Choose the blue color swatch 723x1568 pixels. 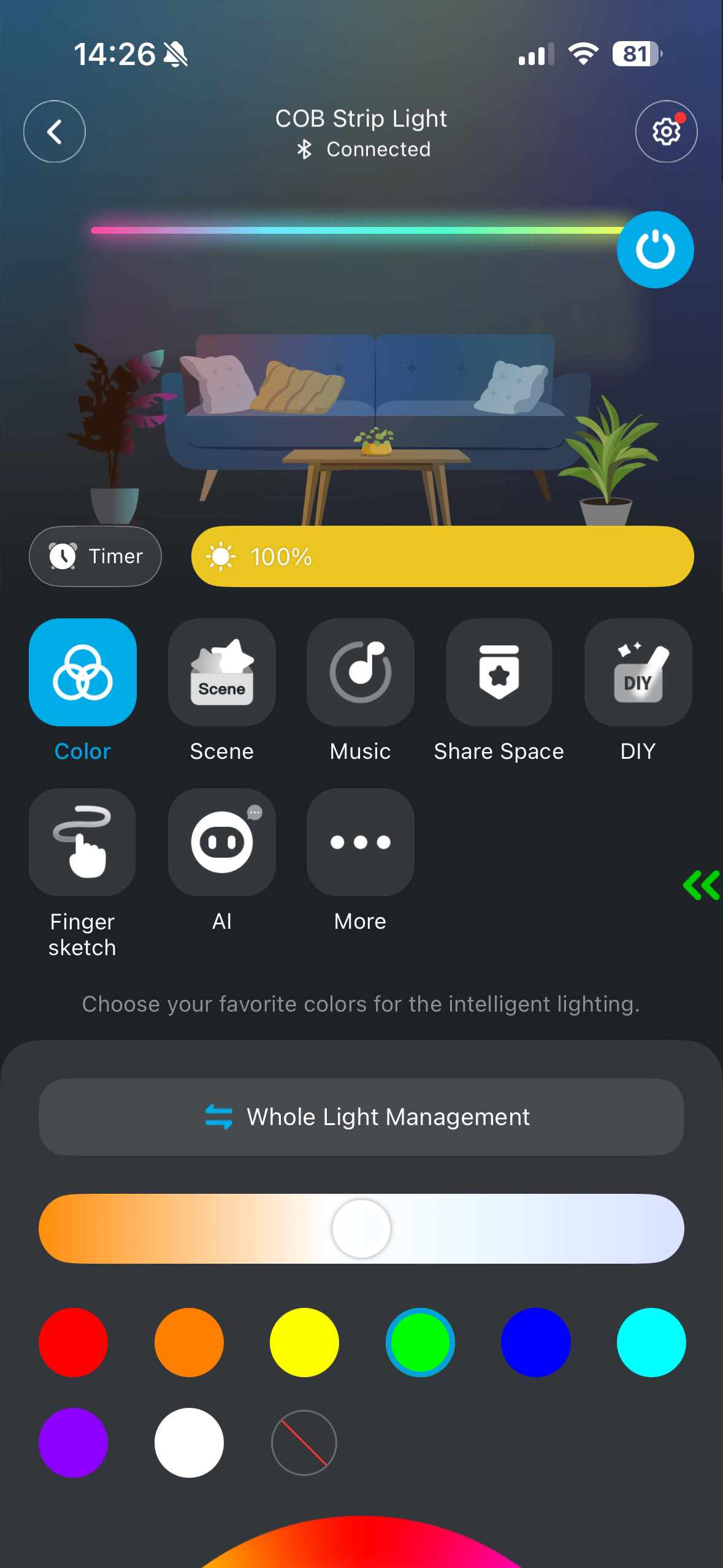pos(535,1342)
